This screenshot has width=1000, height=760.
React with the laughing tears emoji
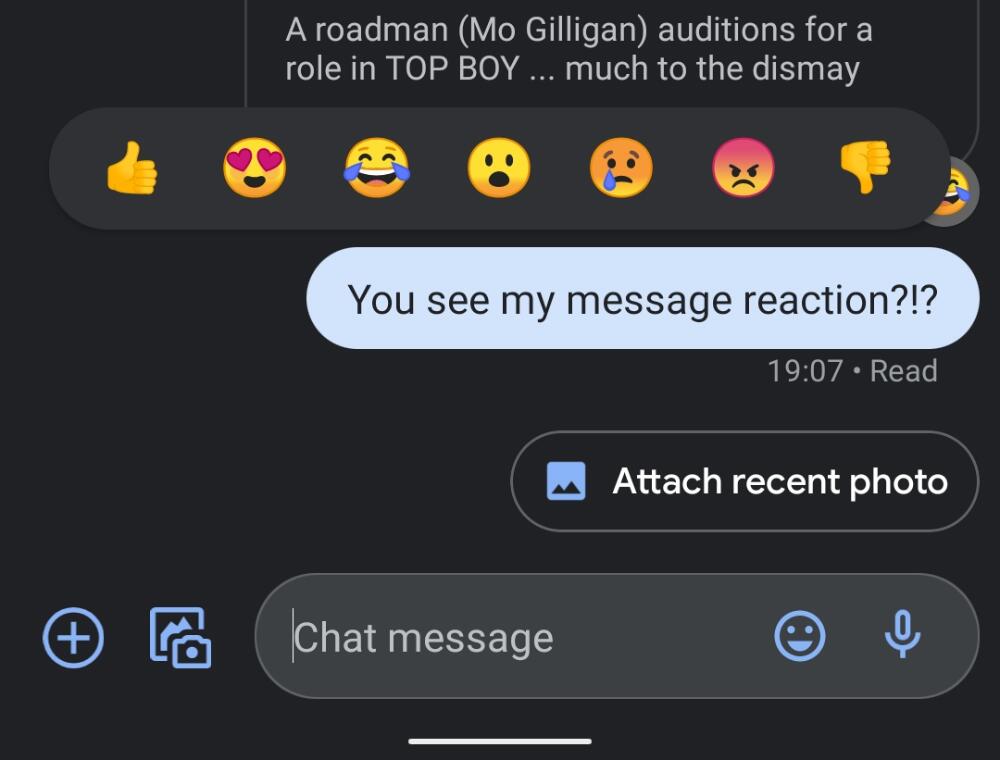tap(377, 168)
